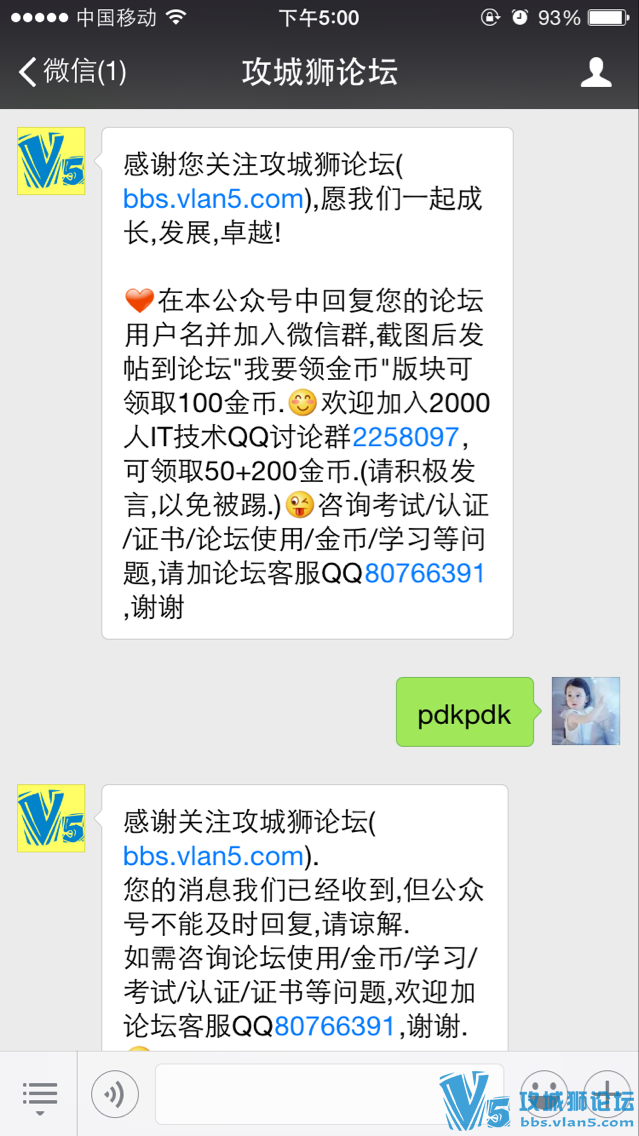Tap QQ number 80766391 in the reply message
Image resolution: width=639 pixels, height=1136 pixels.
point(335,1026)
